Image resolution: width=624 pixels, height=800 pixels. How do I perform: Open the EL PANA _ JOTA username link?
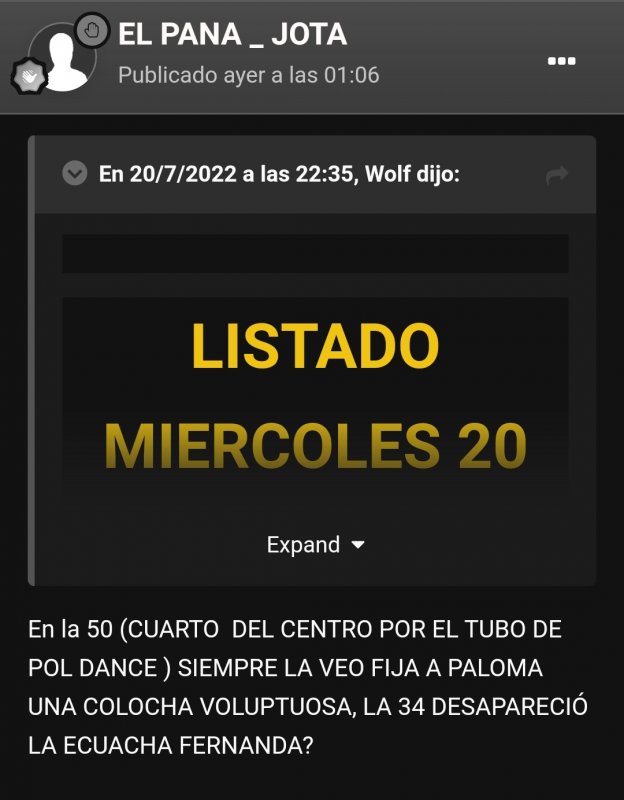(232, 35)
